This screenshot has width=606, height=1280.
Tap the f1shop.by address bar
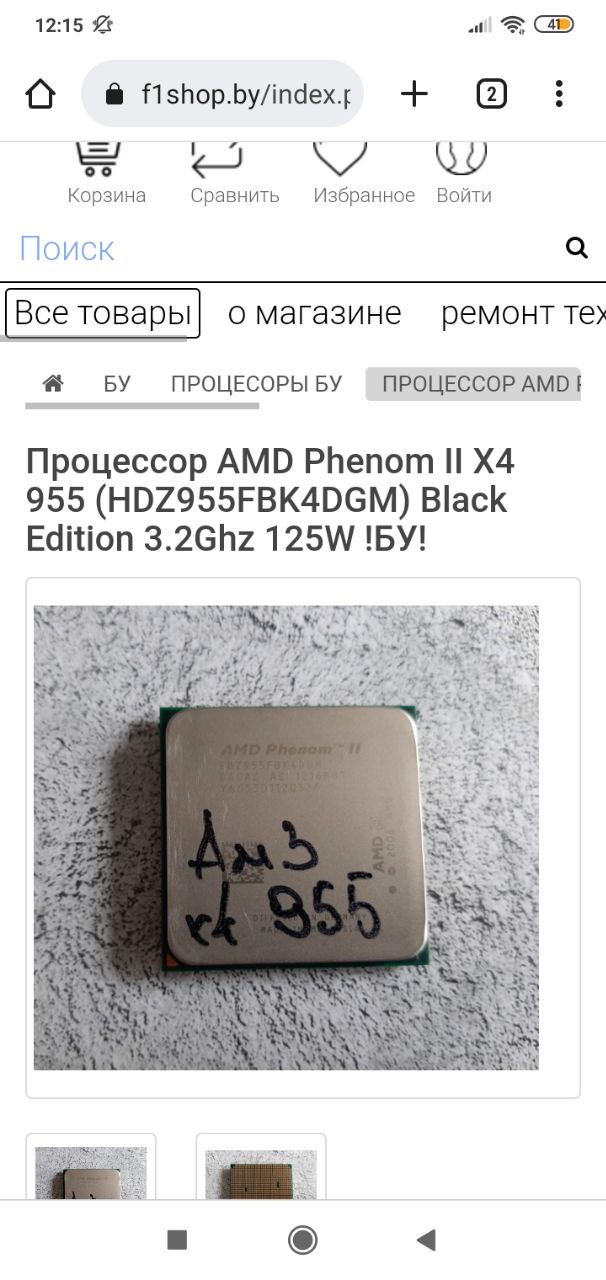click(222, 94)
